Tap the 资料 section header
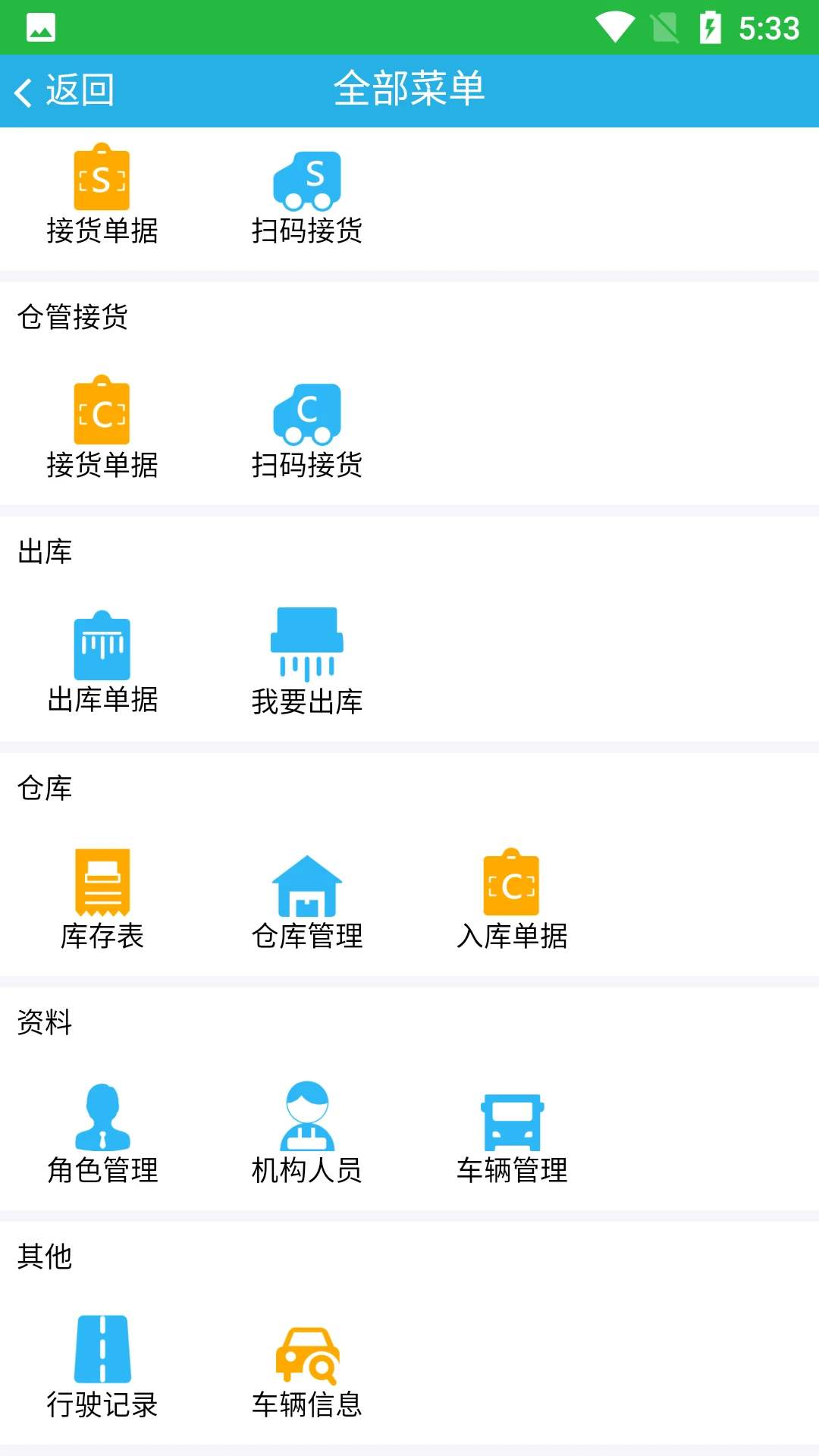 point(45,1022)
